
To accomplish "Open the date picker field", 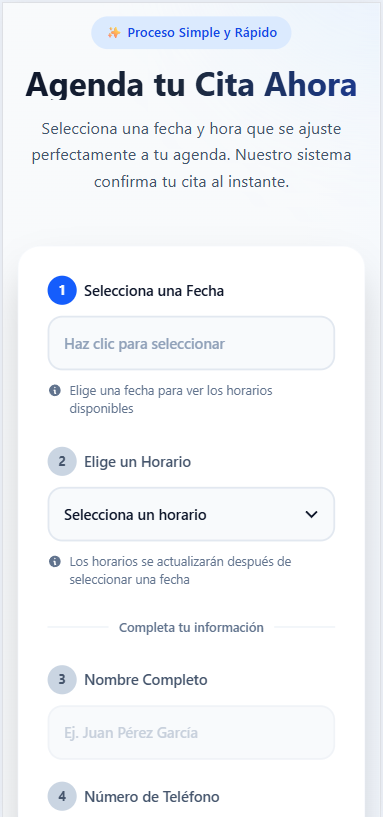I will (x=191, y=343).
